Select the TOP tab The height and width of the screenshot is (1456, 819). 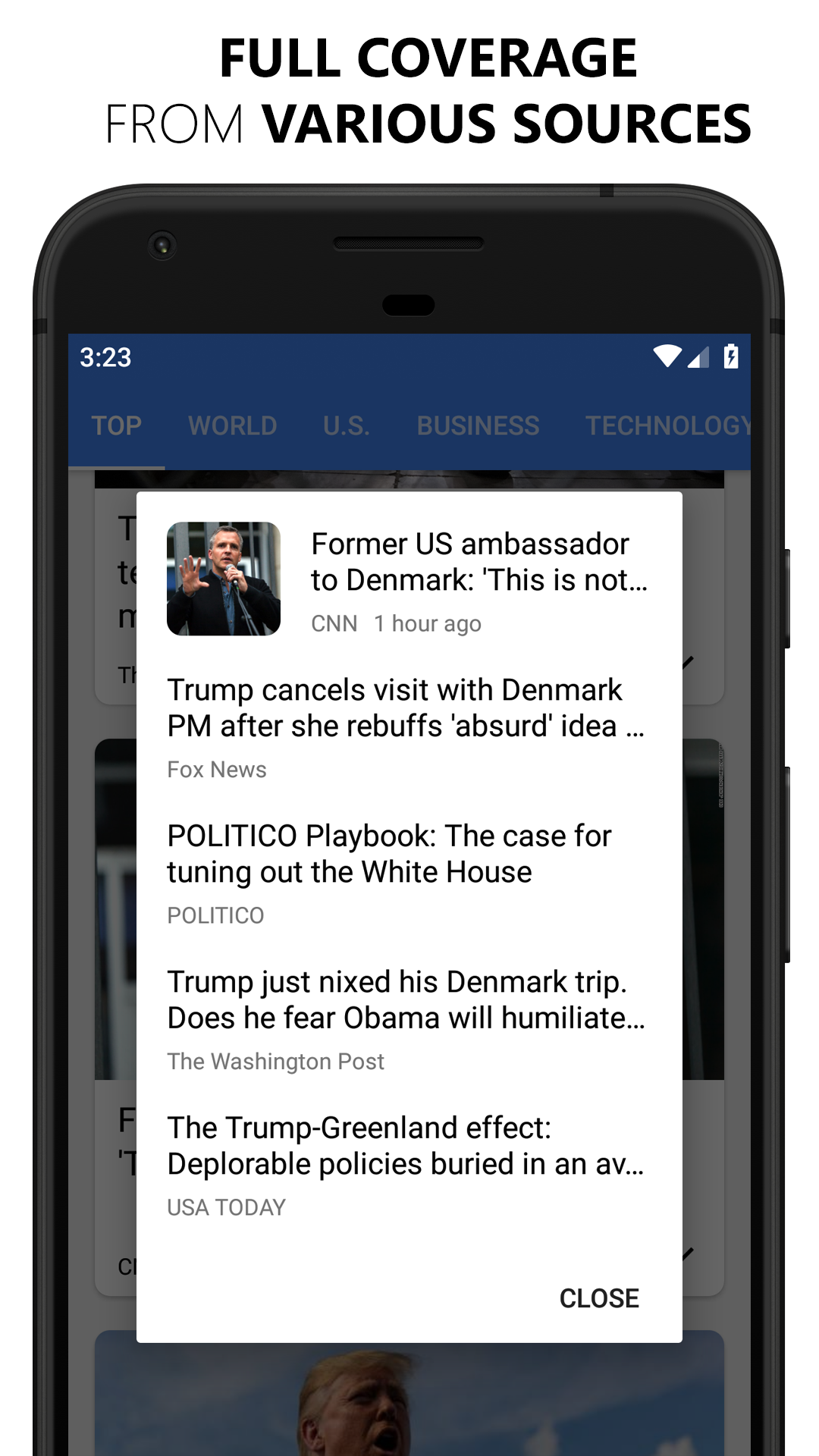tap(117, 425)
